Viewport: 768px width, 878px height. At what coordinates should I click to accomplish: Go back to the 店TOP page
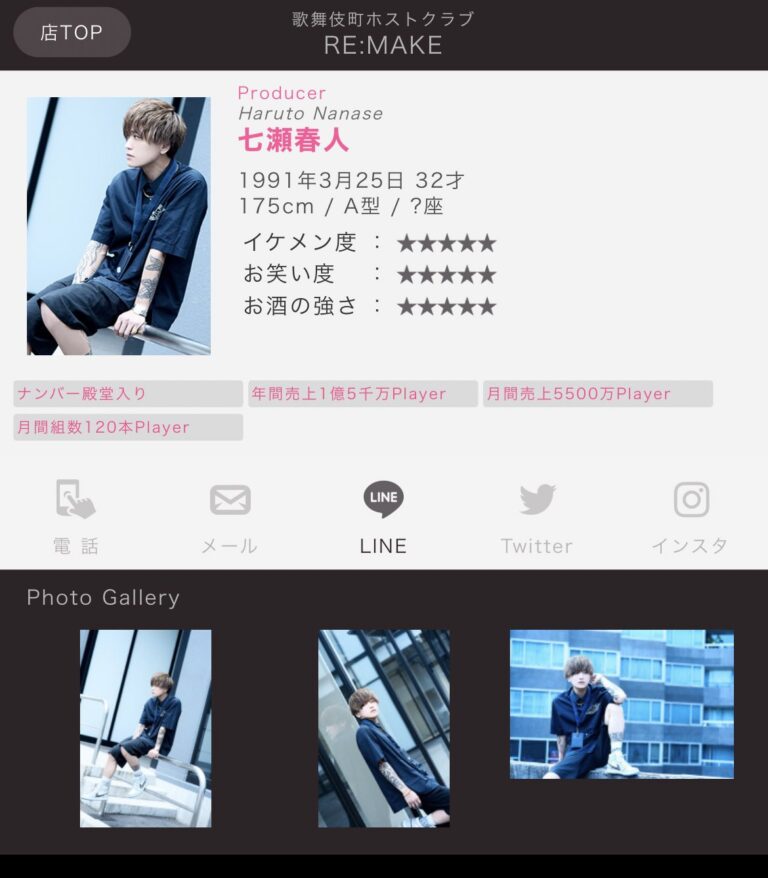(71, 32)
